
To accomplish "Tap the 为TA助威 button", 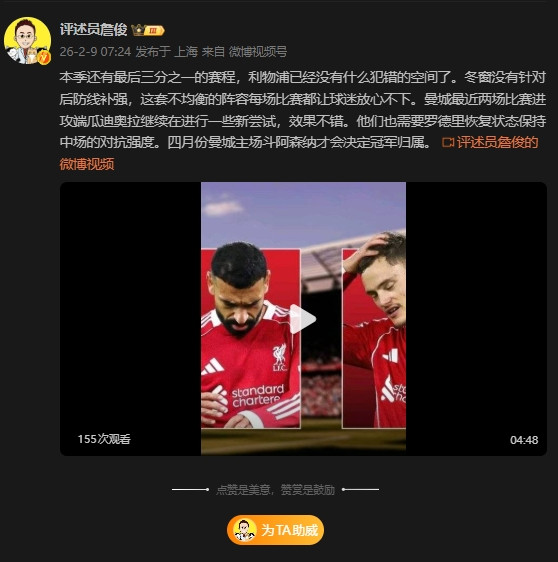I will click(275, 530).
